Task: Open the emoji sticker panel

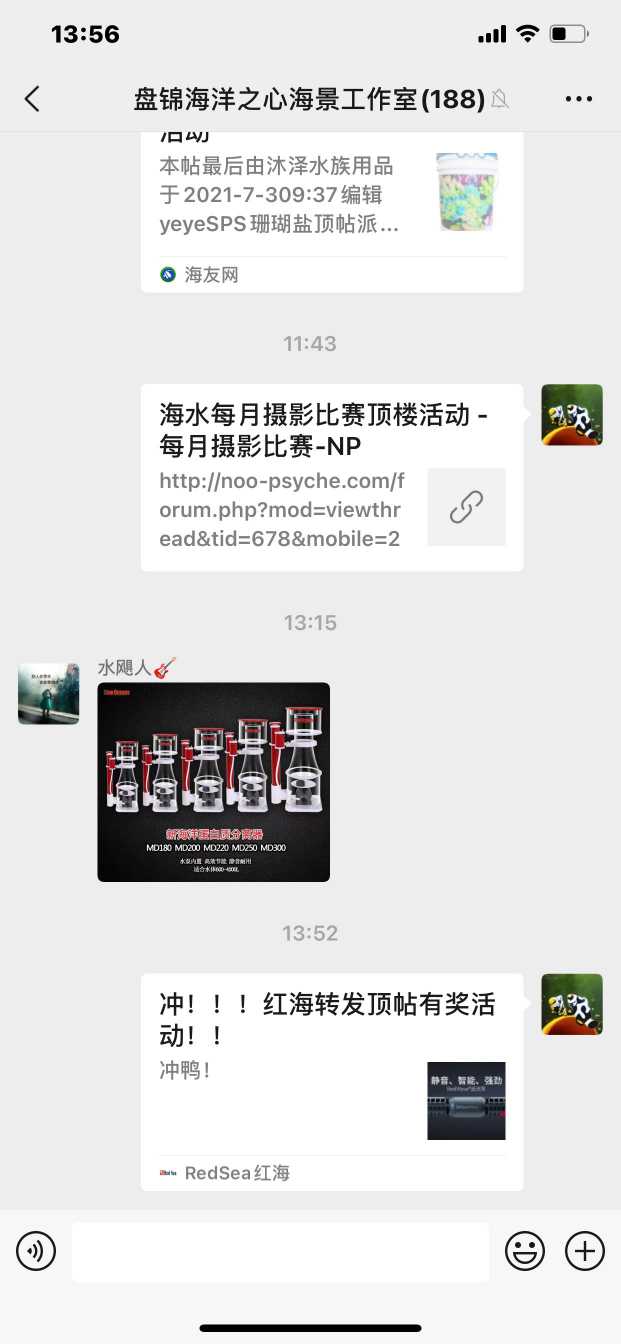Action: tap(525, 1251)
